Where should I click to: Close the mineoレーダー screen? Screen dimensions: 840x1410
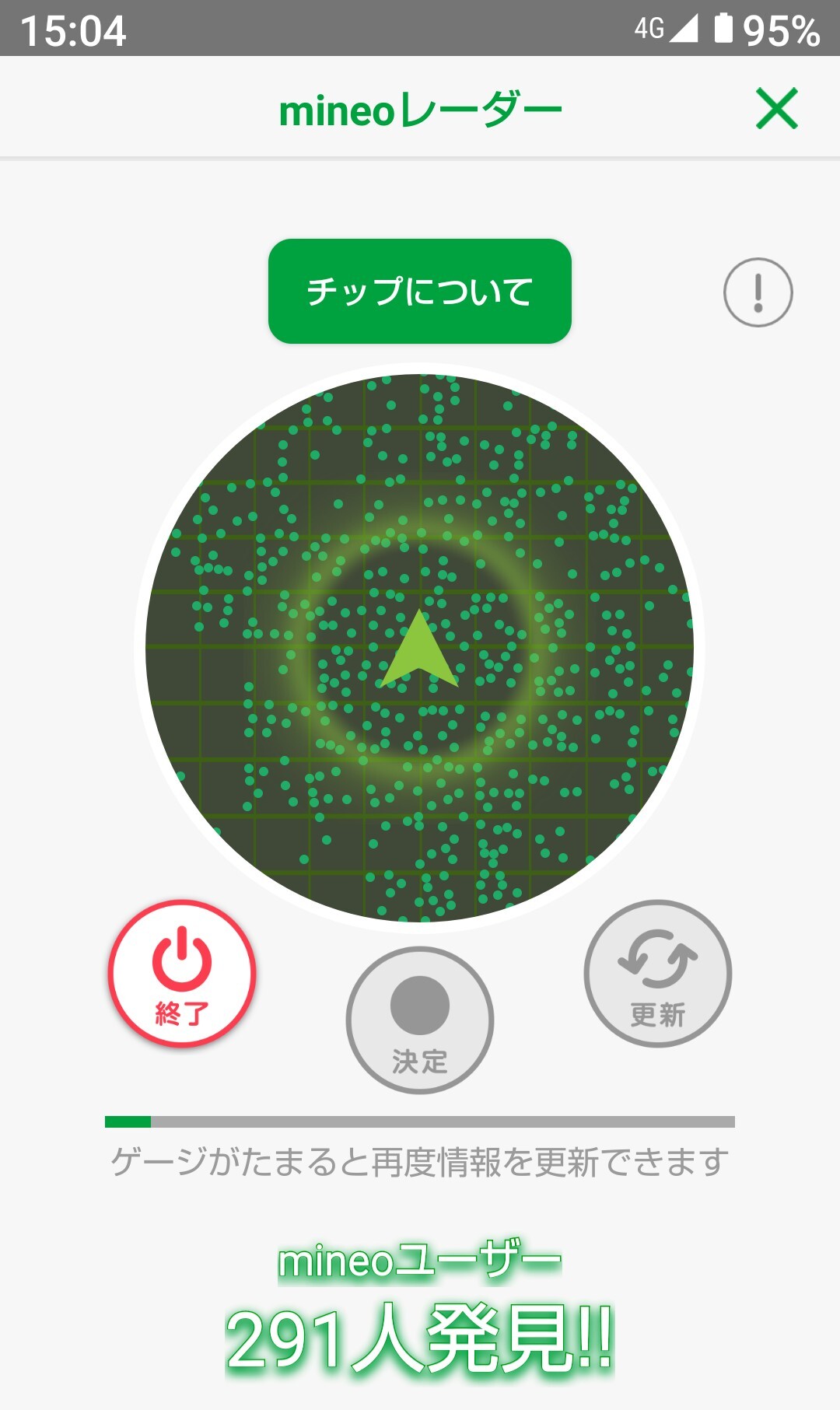click(776, 108)
